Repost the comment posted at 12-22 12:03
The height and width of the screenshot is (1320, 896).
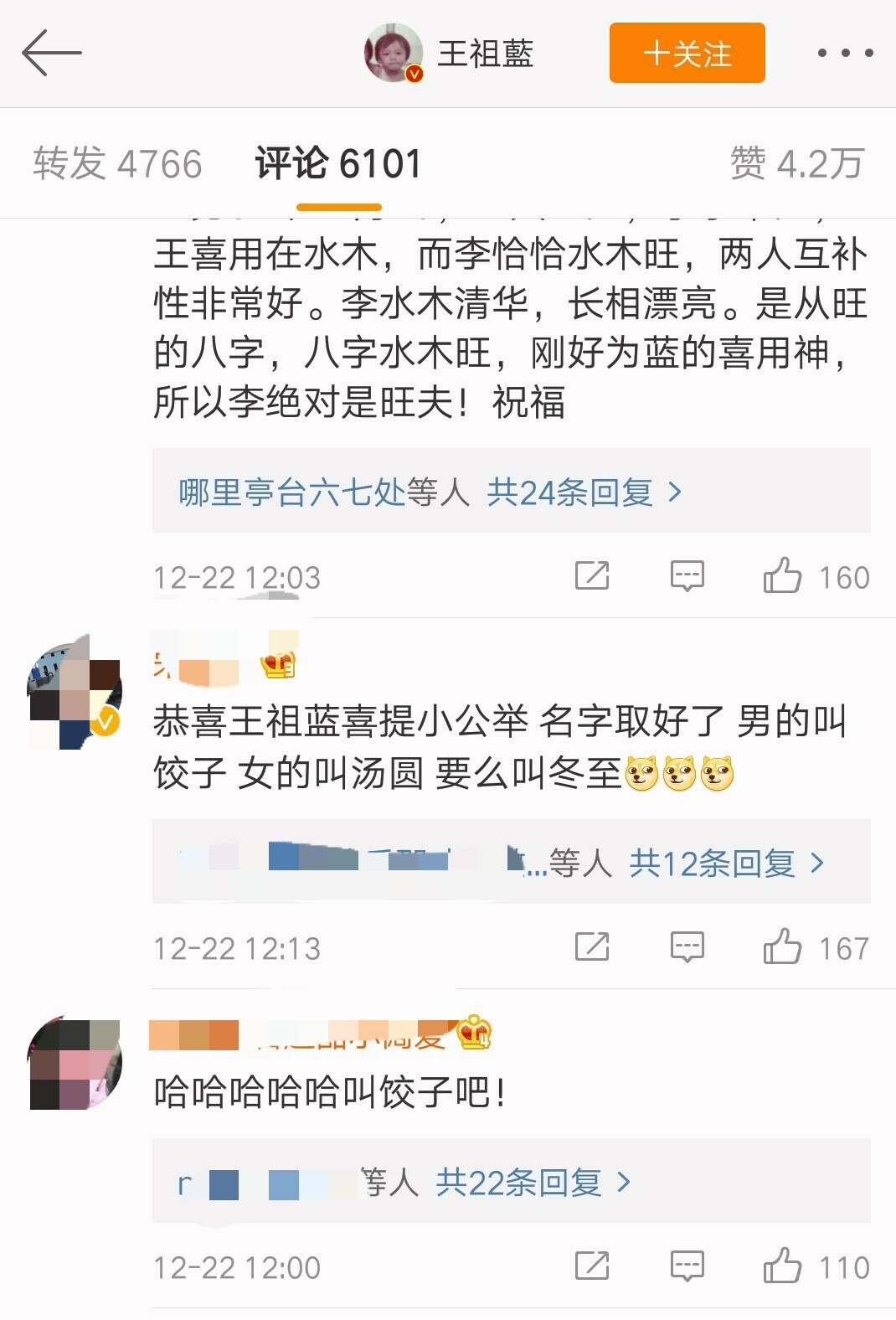pyautogui.click(x=592, y=576)
